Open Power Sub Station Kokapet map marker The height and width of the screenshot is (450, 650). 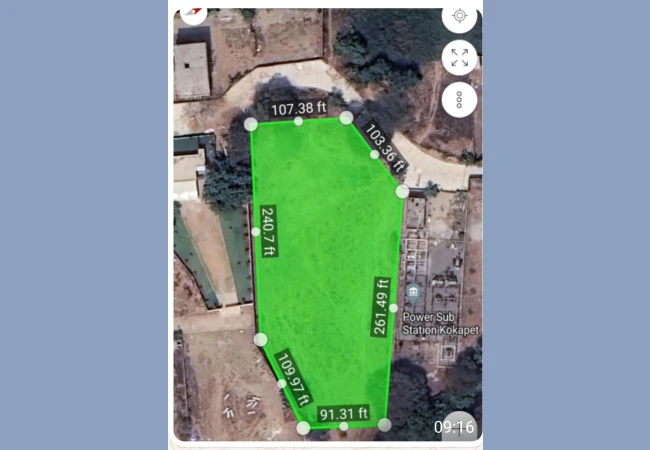tap(414, 291)
